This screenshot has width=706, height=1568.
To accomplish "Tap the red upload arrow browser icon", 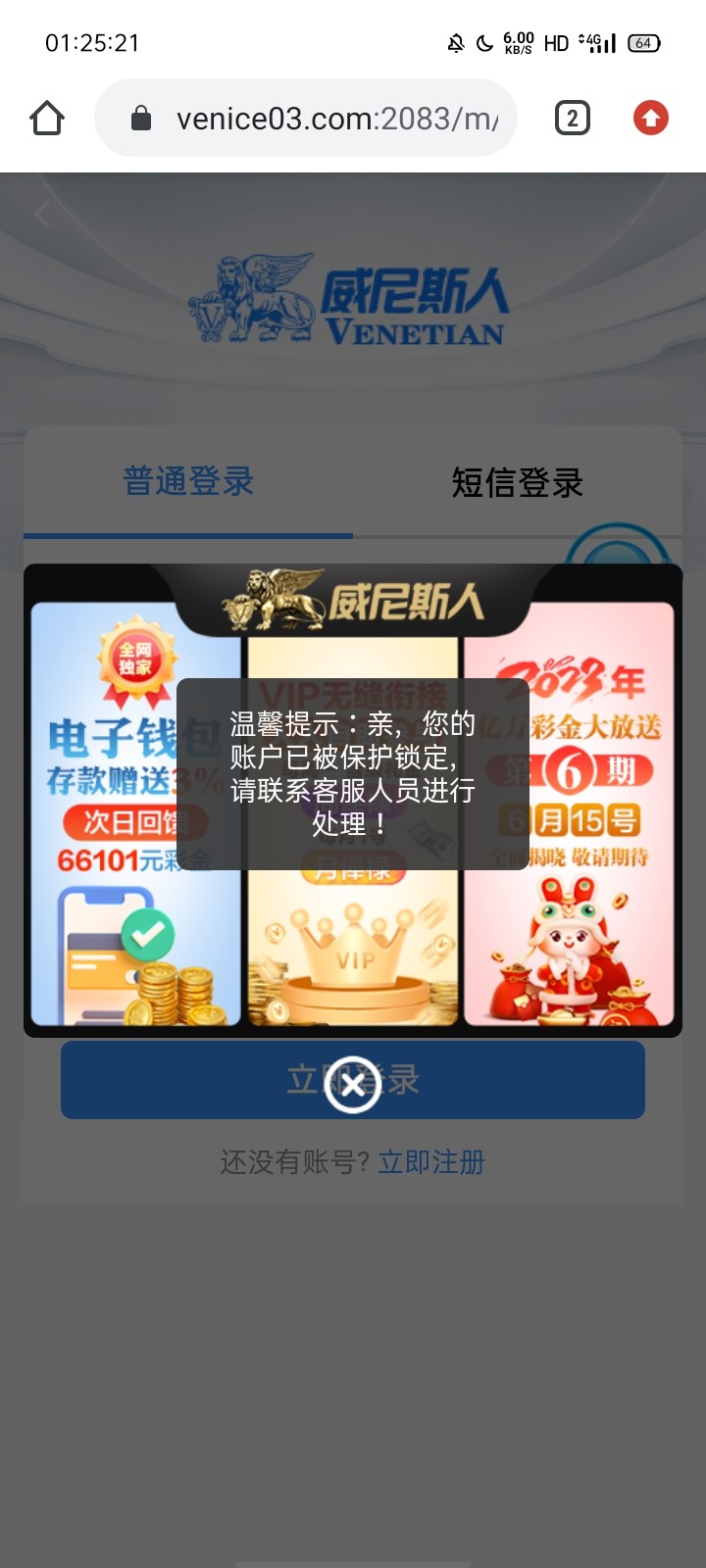I will click(x=650, y=119).
